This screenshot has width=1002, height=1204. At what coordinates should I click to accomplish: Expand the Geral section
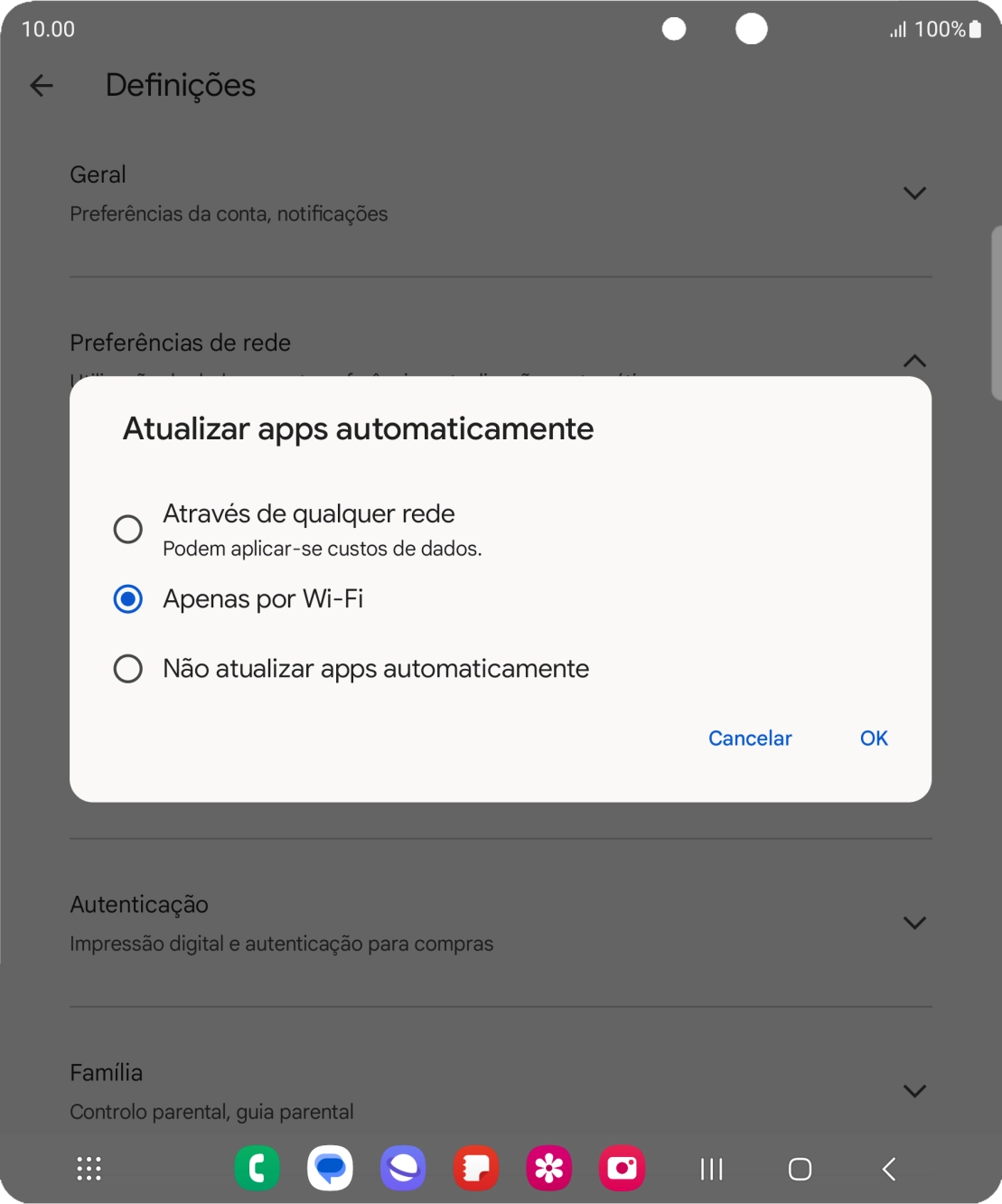[x=914, y=193]
